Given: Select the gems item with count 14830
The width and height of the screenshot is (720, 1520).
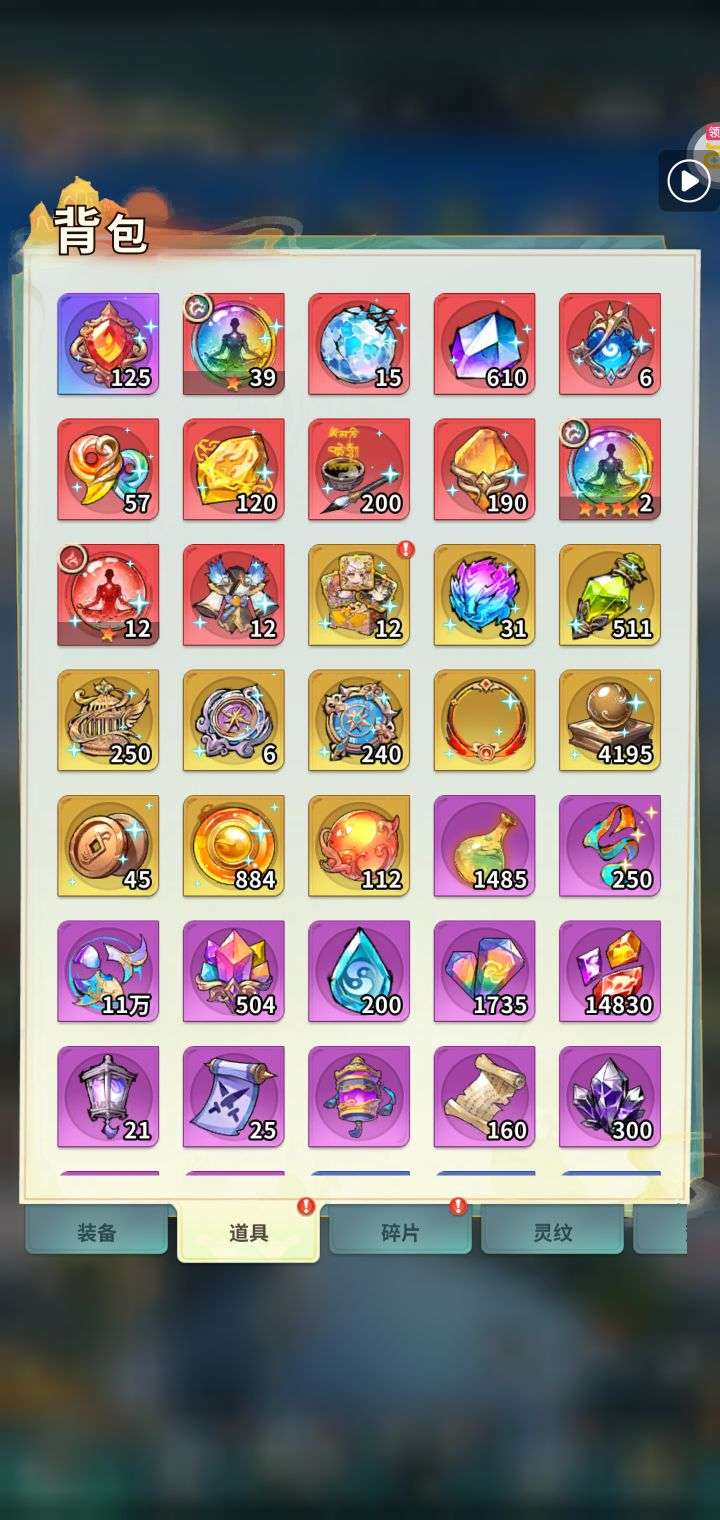Looking at the screenshot, I should (x=610, y=971).
